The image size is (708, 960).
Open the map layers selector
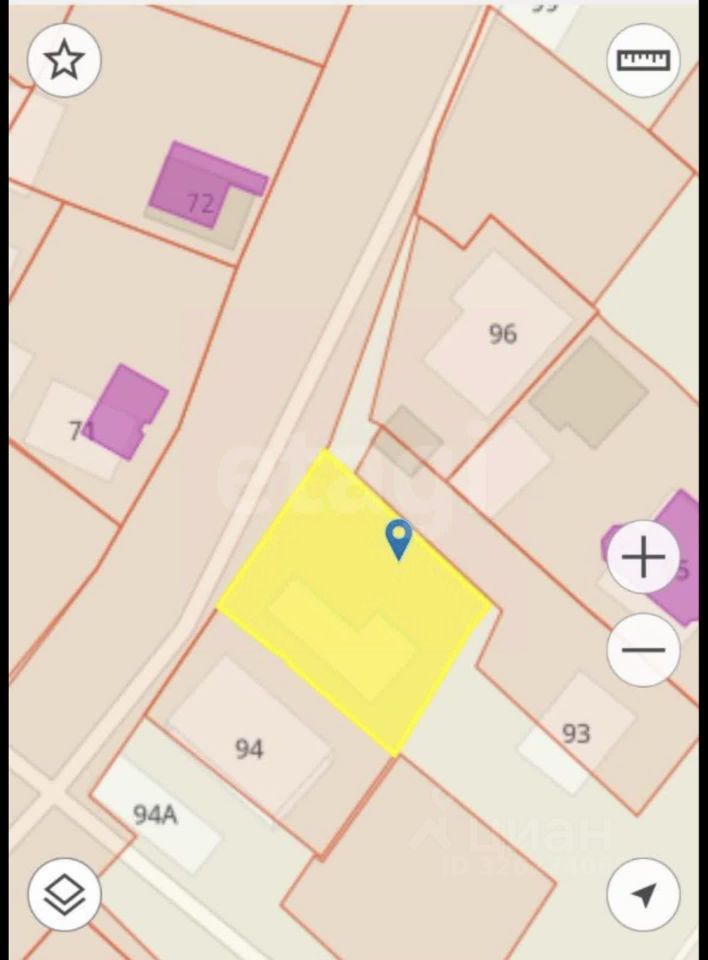click(64, 893)
